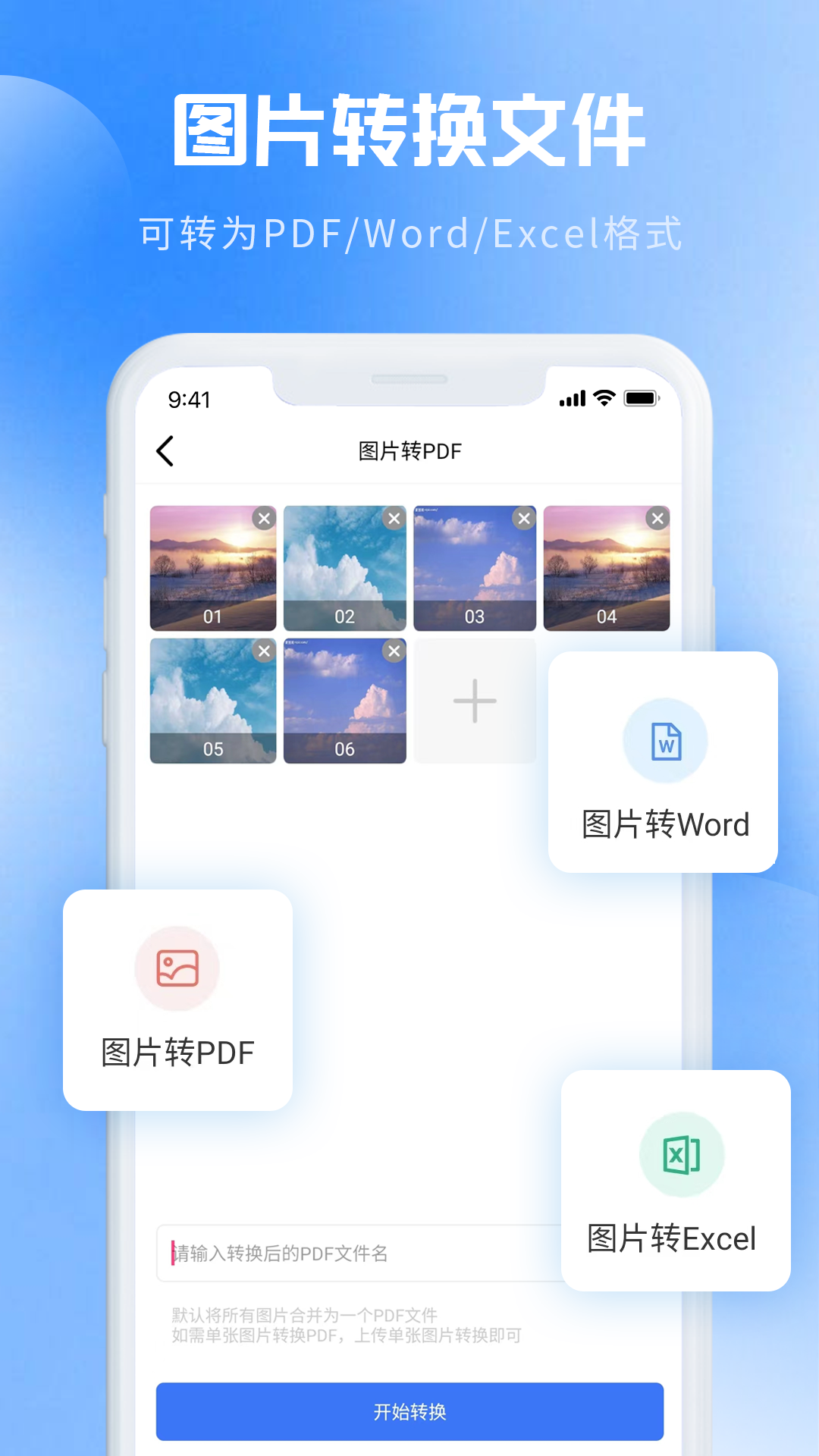Delete image 02 with the X button
Viewport: 819px width, 1456px height.
tap(393, 517)
